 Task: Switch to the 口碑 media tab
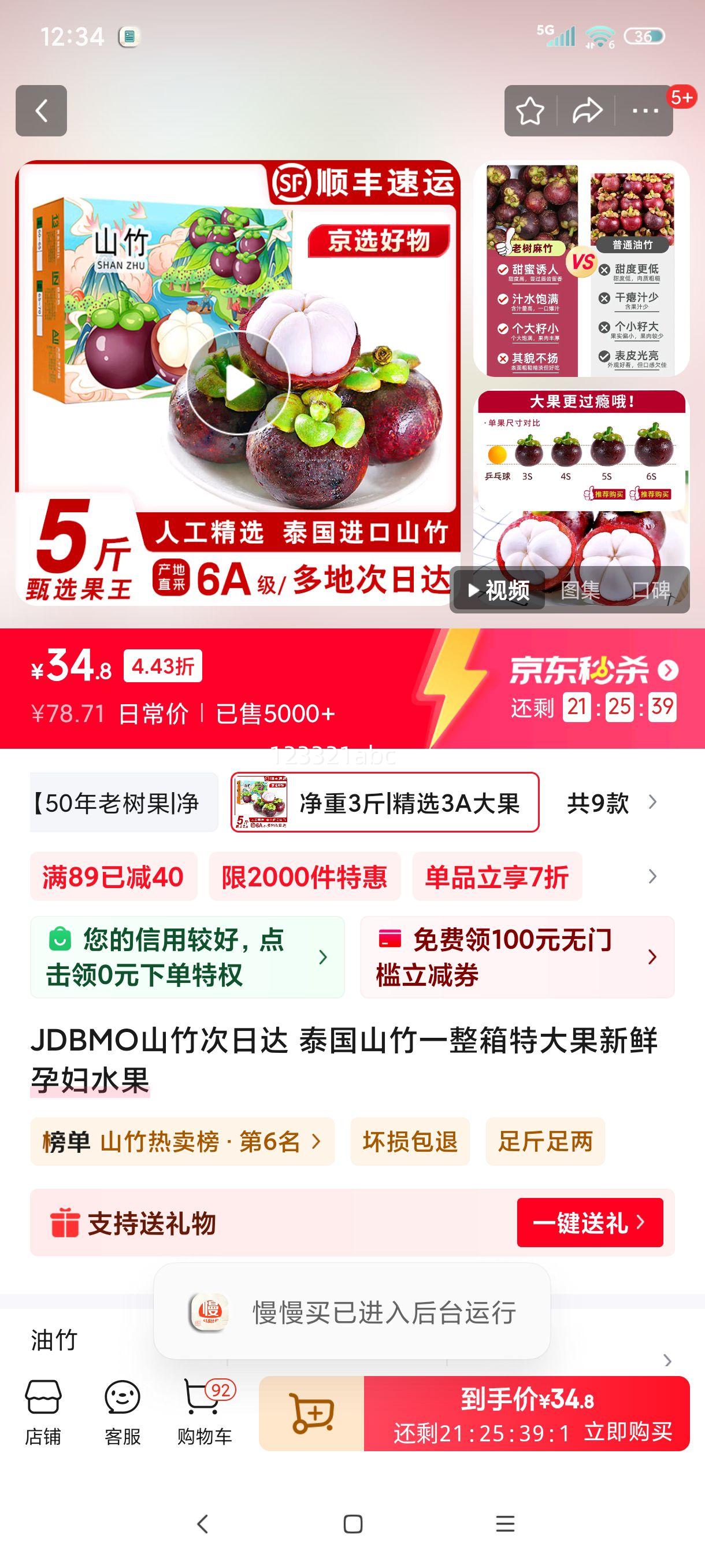coord(650,590)
